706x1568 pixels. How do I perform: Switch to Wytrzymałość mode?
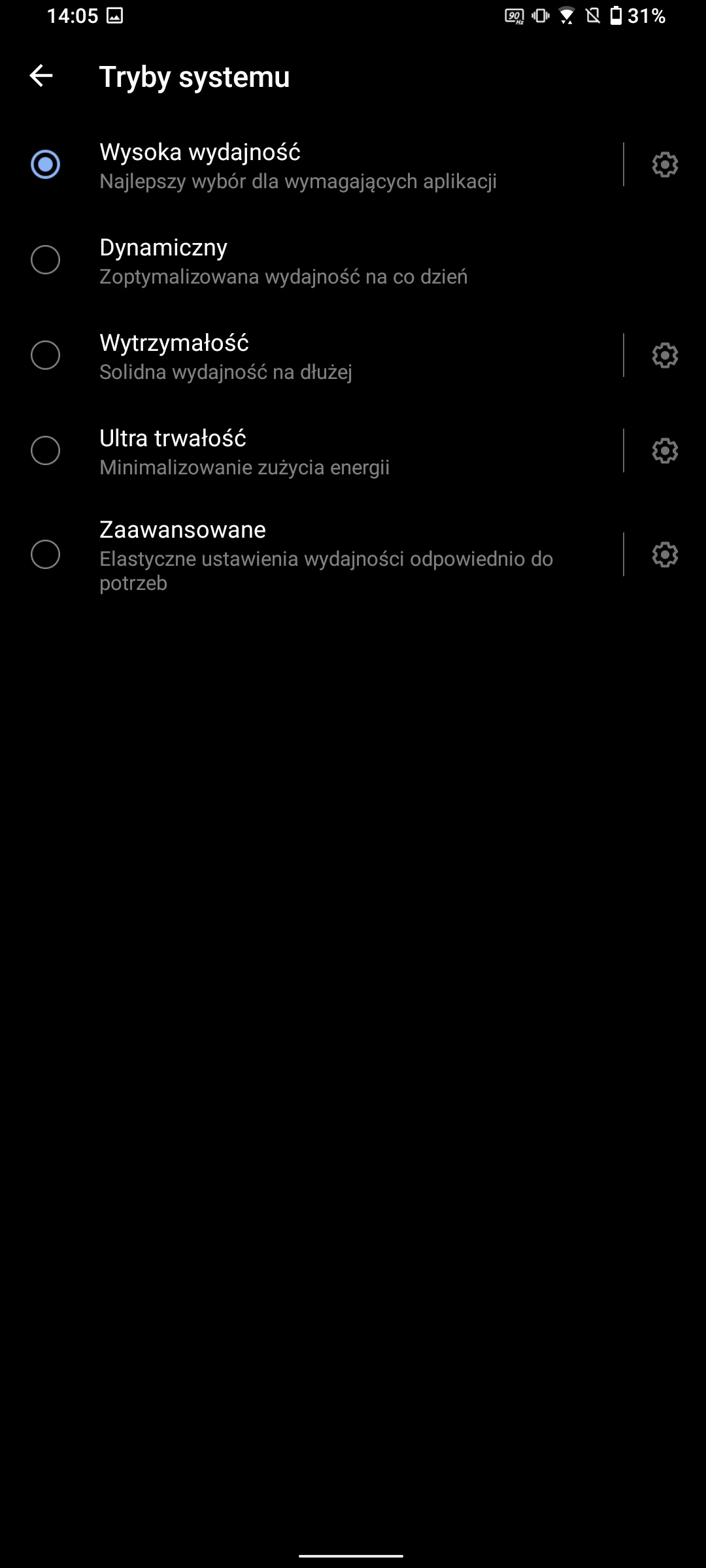[45, 355]
